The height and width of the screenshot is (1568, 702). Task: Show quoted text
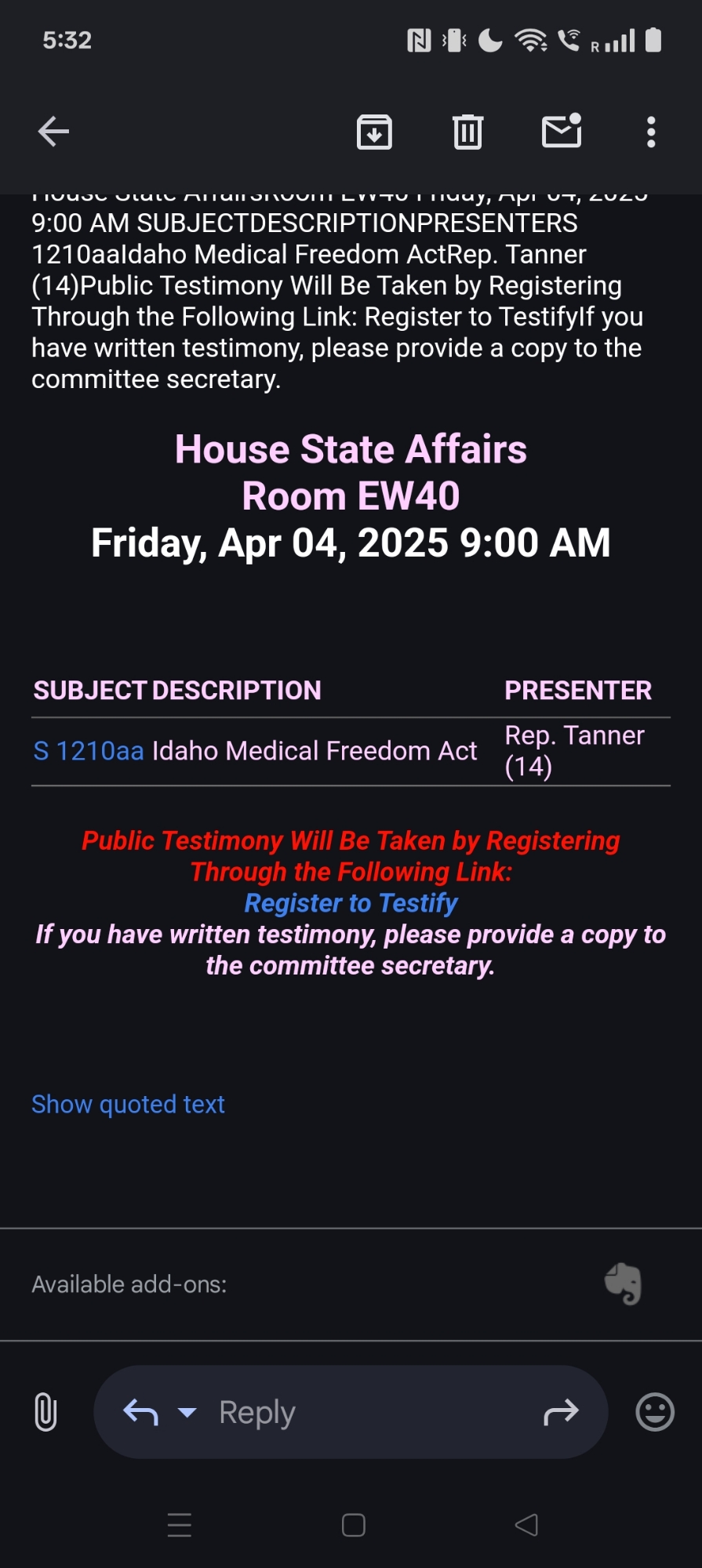(128, 1104)
